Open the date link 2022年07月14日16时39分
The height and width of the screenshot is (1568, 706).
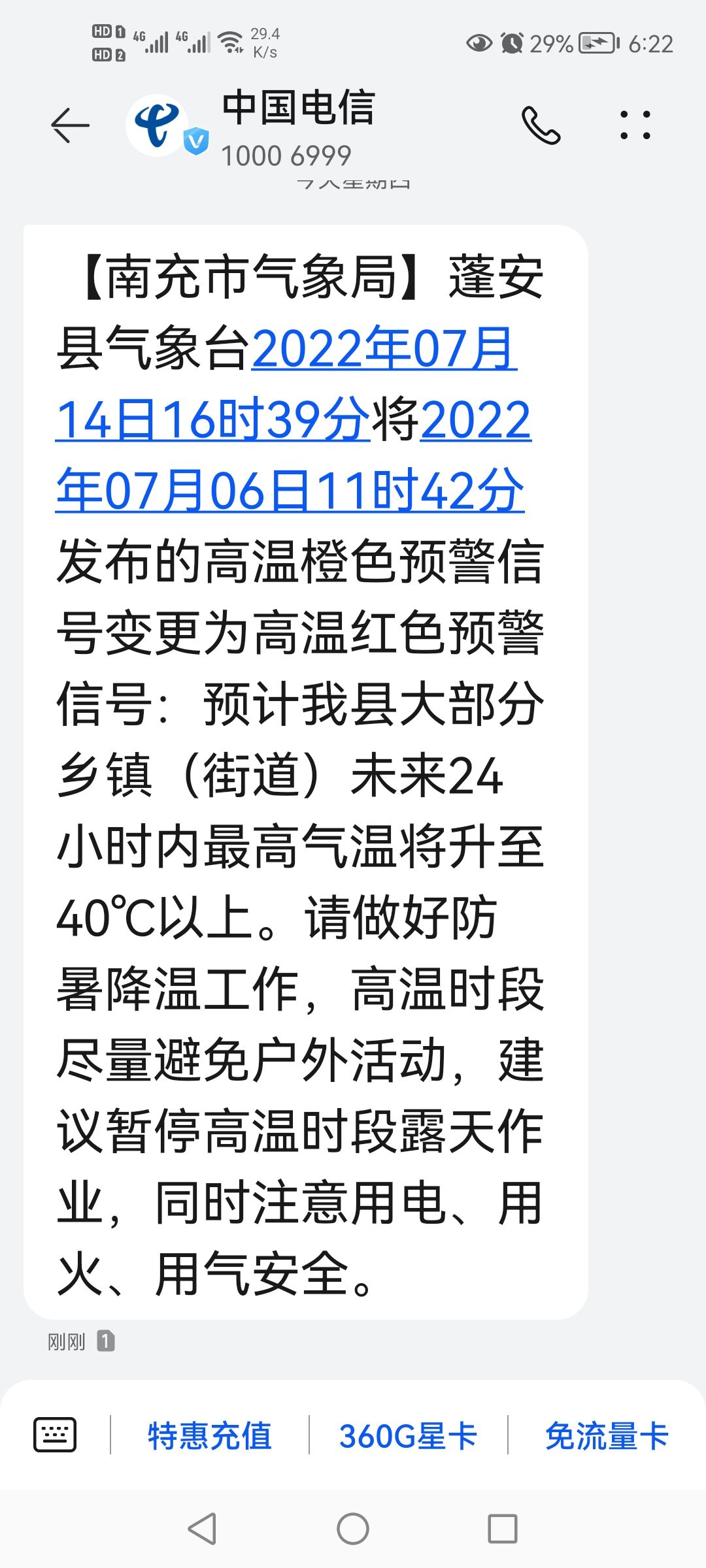pyautogui.click(x=383, y=349)
